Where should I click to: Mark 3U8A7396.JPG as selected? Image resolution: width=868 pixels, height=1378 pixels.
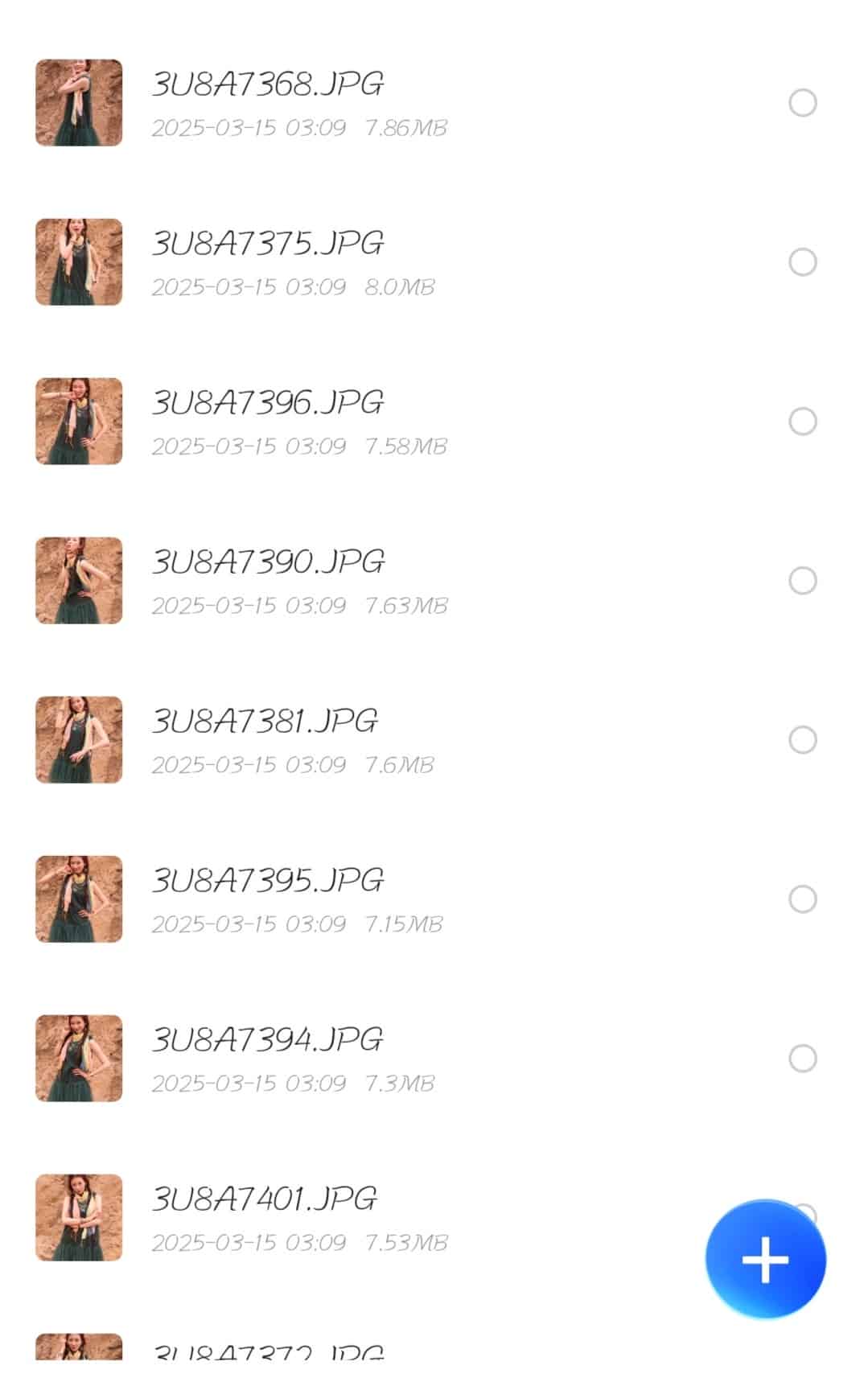802,422
